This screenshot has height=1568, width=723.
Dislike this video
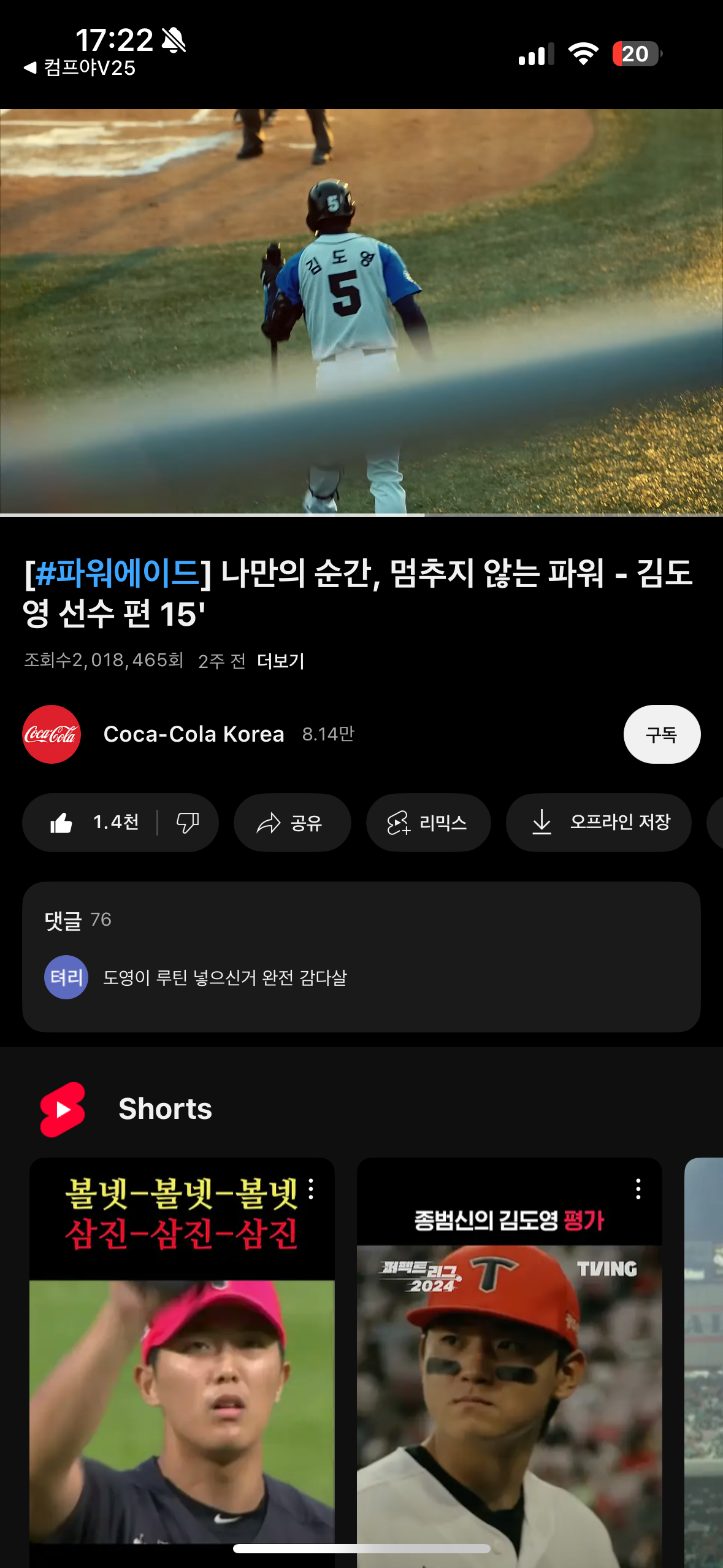(x=188, y=823)
